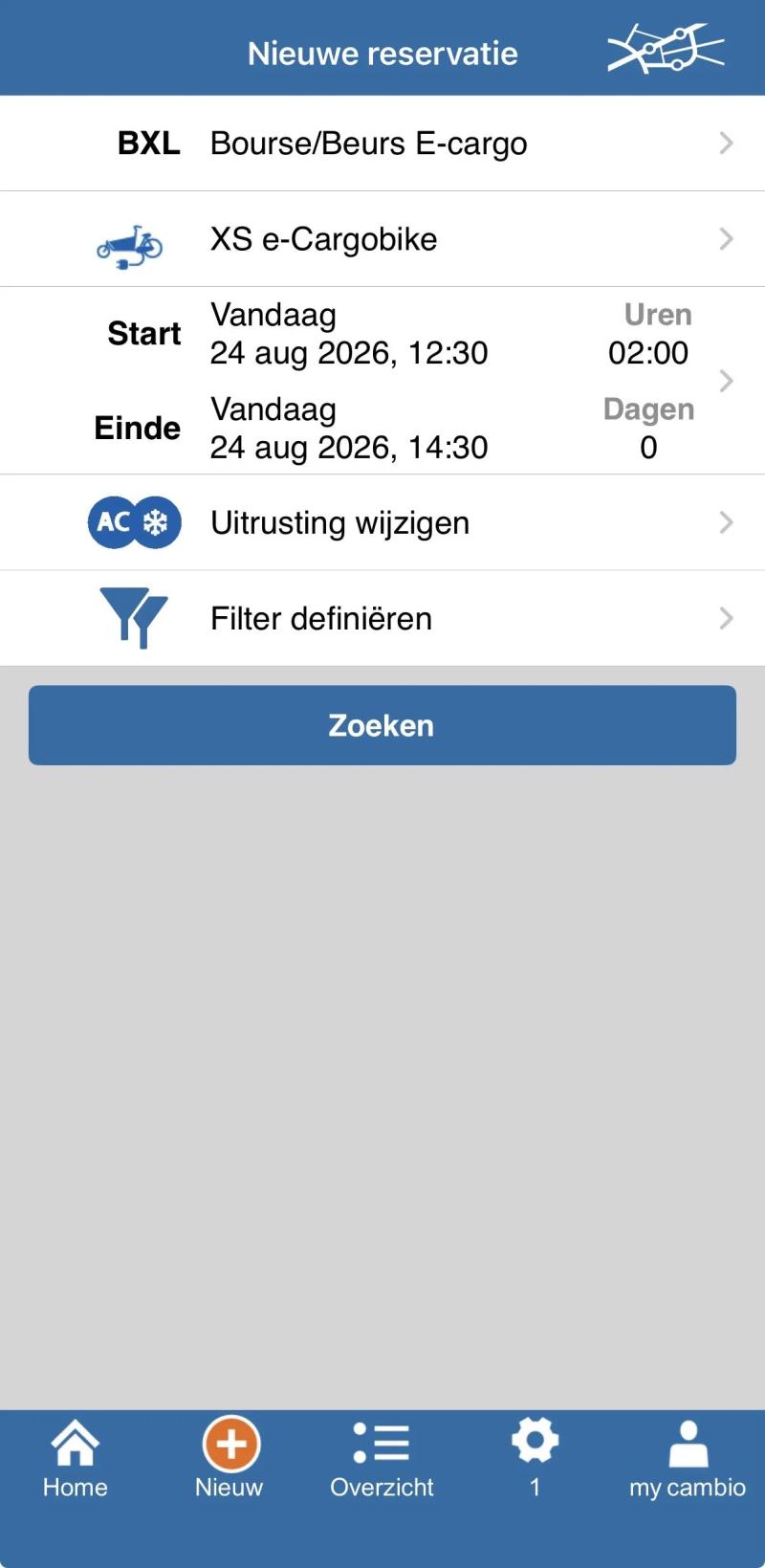This screenshot has height=1568, width=765.
Task: Open the my cambio tab
Action: point(688,1460)
